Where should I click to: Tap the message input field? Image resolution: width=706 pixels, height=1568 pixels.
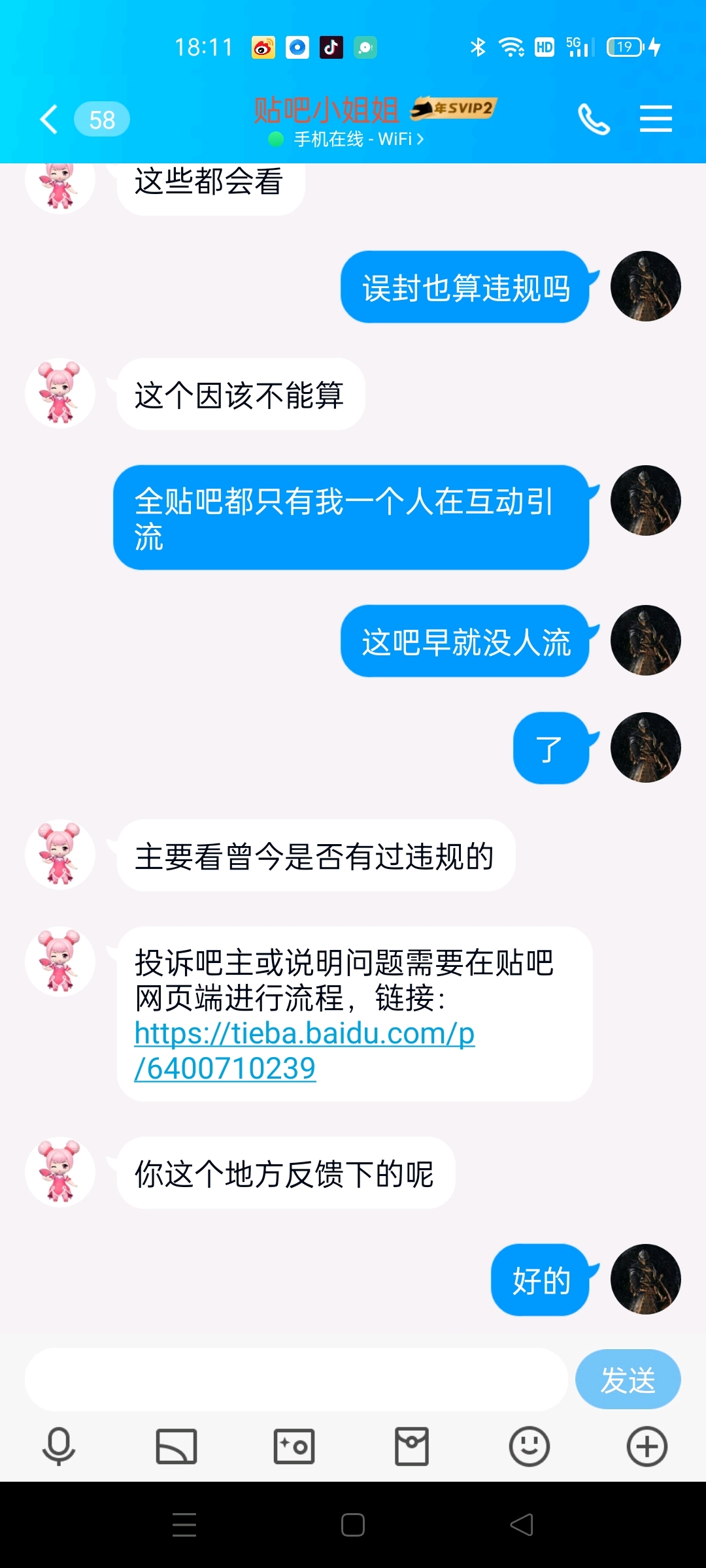point(295,1379)
